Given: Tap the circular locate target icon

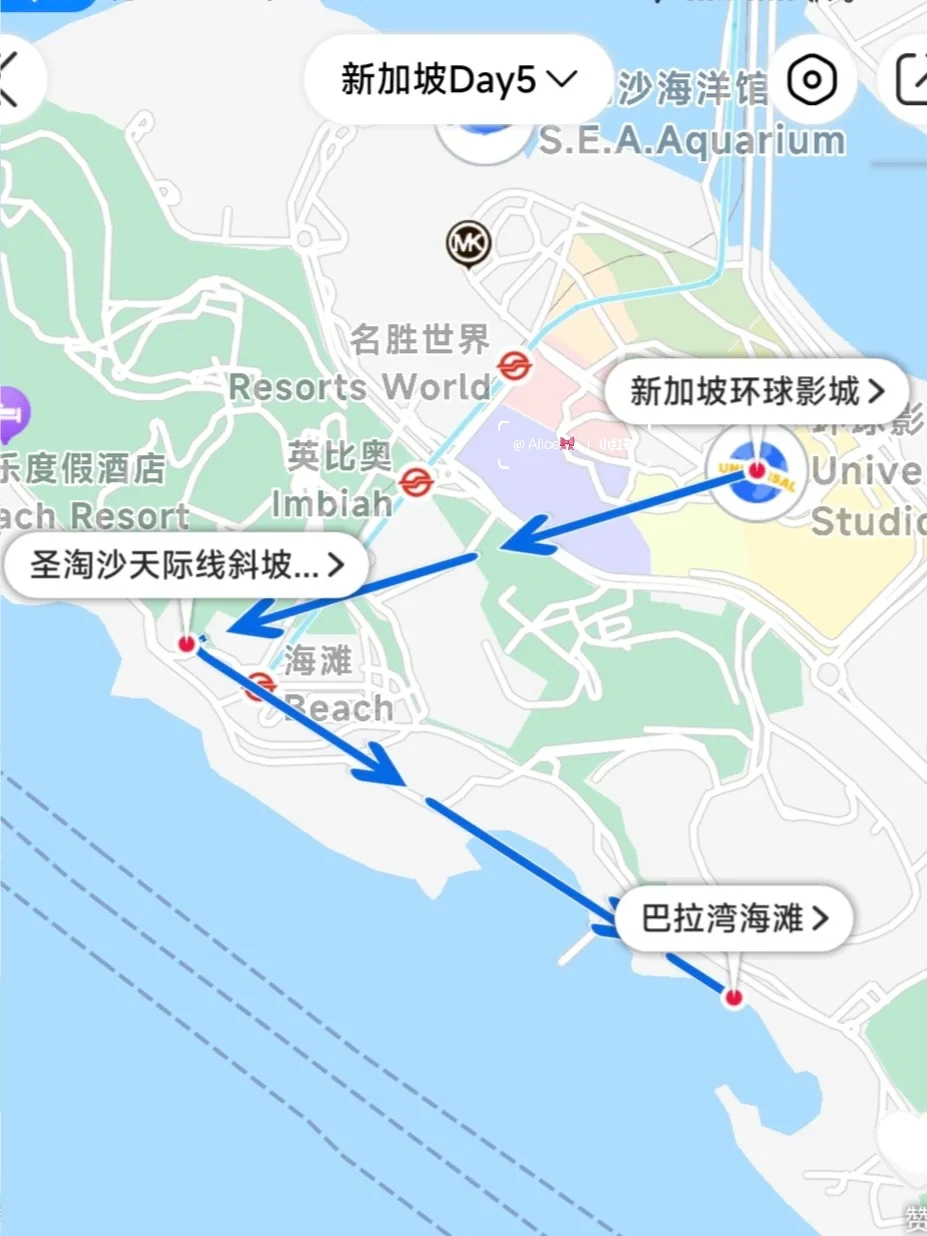Looking at the screenshot, I should pos(812,80).
